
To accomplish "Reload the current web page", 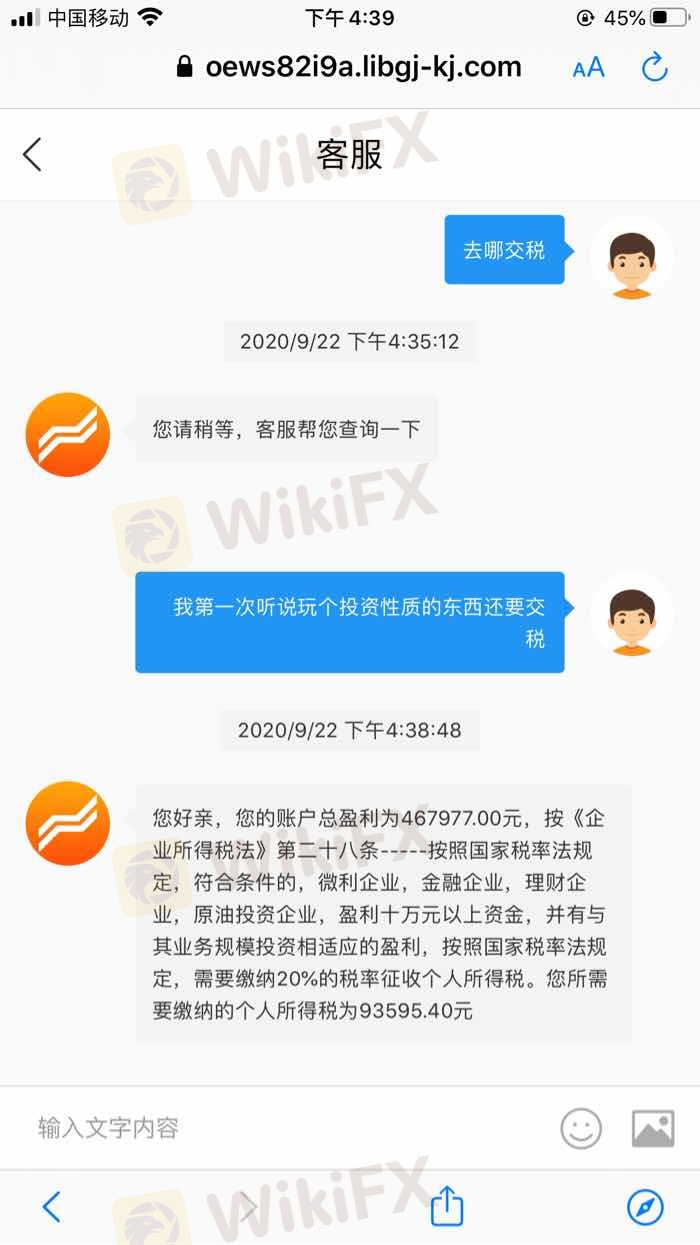I will [654, 68].
